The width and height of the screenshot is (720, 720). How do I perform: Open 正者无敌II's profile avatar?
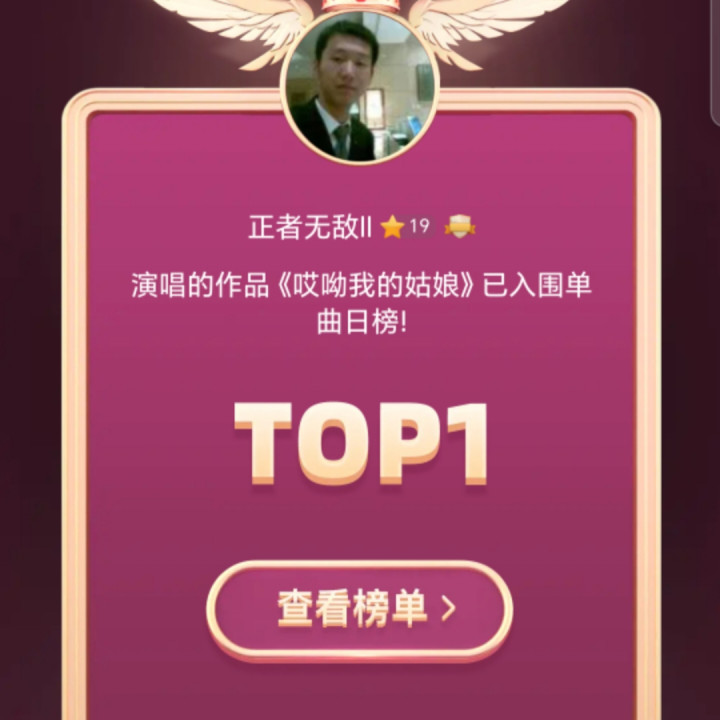pos(360,86)
